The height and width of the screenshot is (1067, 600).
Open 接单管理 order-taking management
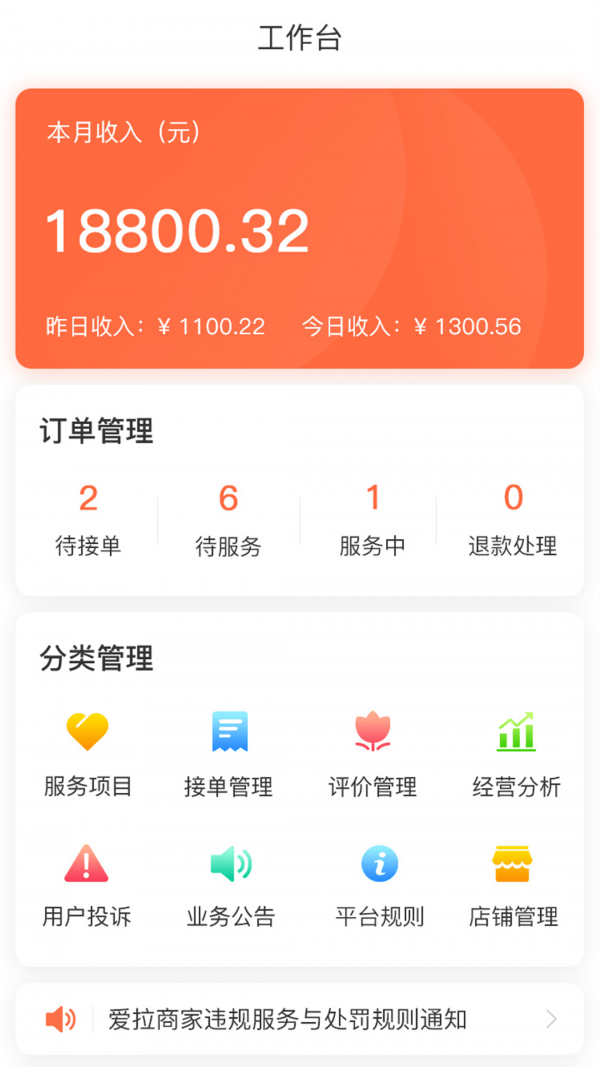(229, 753)
